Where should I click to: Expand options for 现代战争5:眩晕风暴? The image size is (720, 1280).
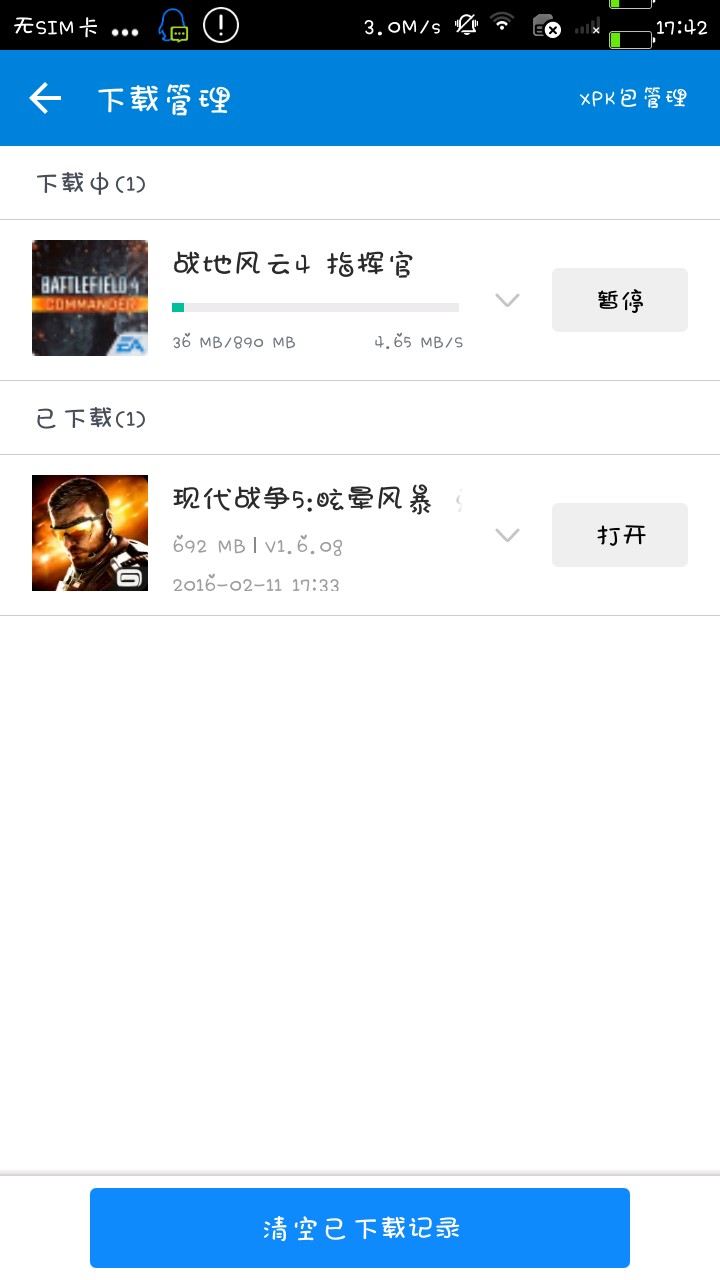tap(508, 535)
